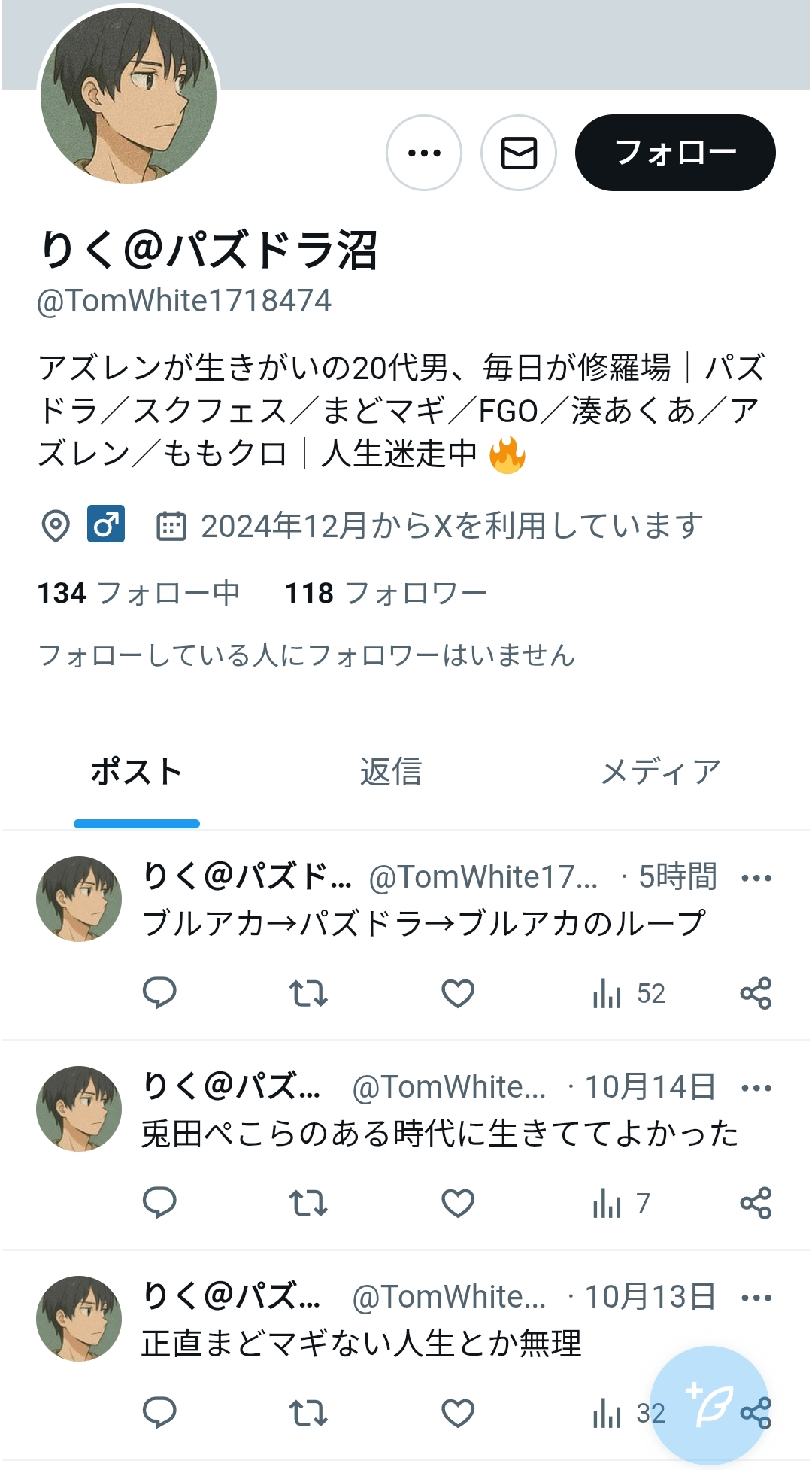Viewport: 812px width, 1470px height.
Task: Reply to the まどマギ post
Action: 159,1413
